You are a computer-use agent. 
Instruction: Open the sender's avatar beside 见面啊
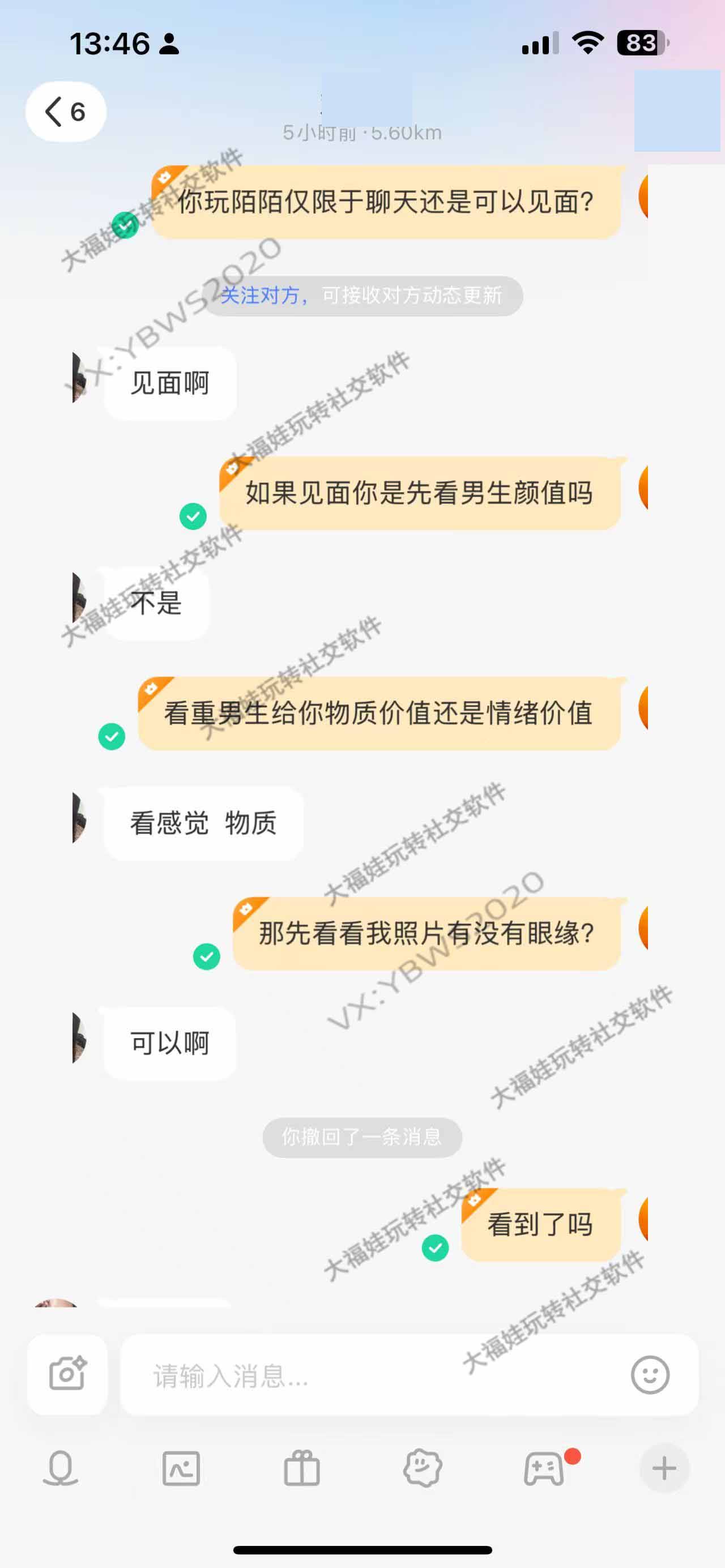point(80,377)
